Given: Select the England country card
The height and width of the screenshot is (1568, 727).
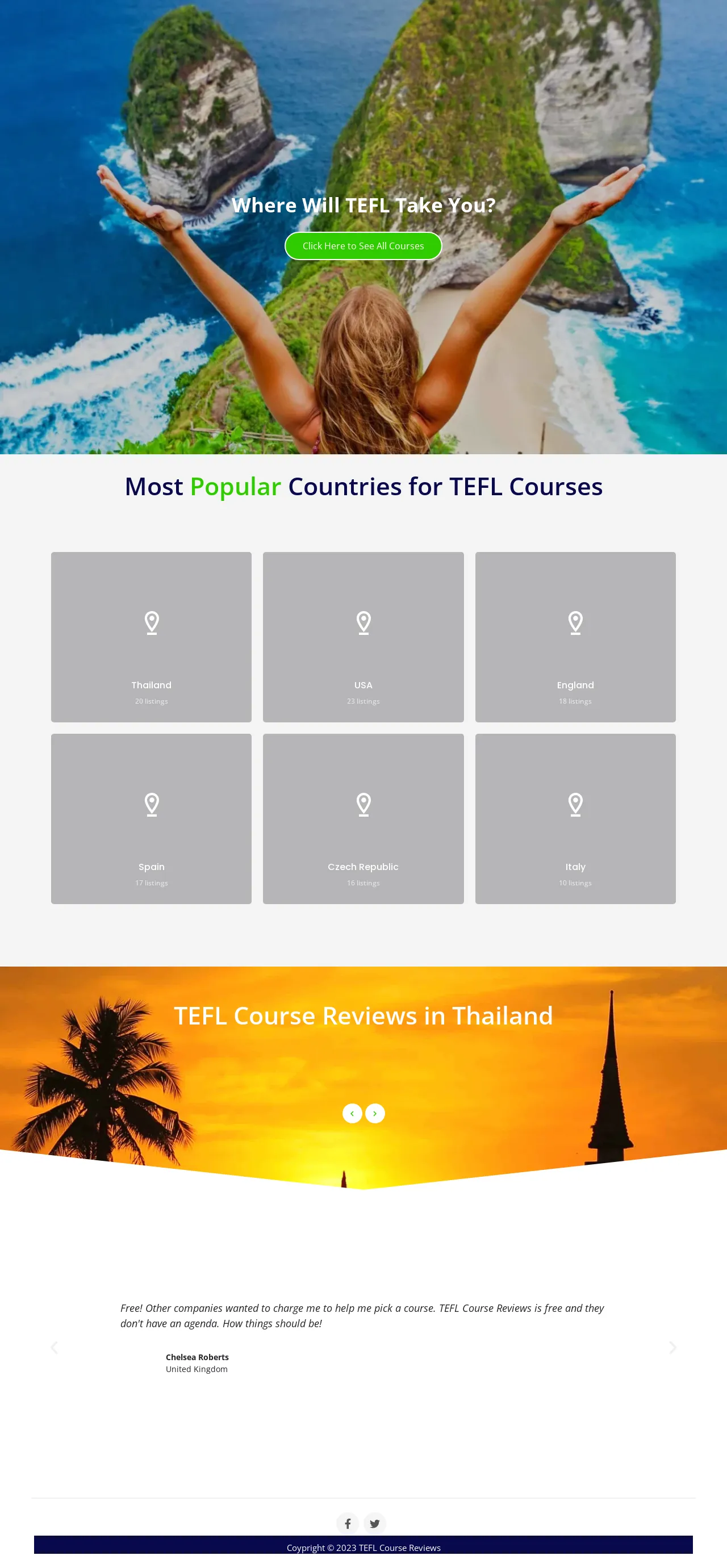Looking at the screenshot, I should (575, 637).
